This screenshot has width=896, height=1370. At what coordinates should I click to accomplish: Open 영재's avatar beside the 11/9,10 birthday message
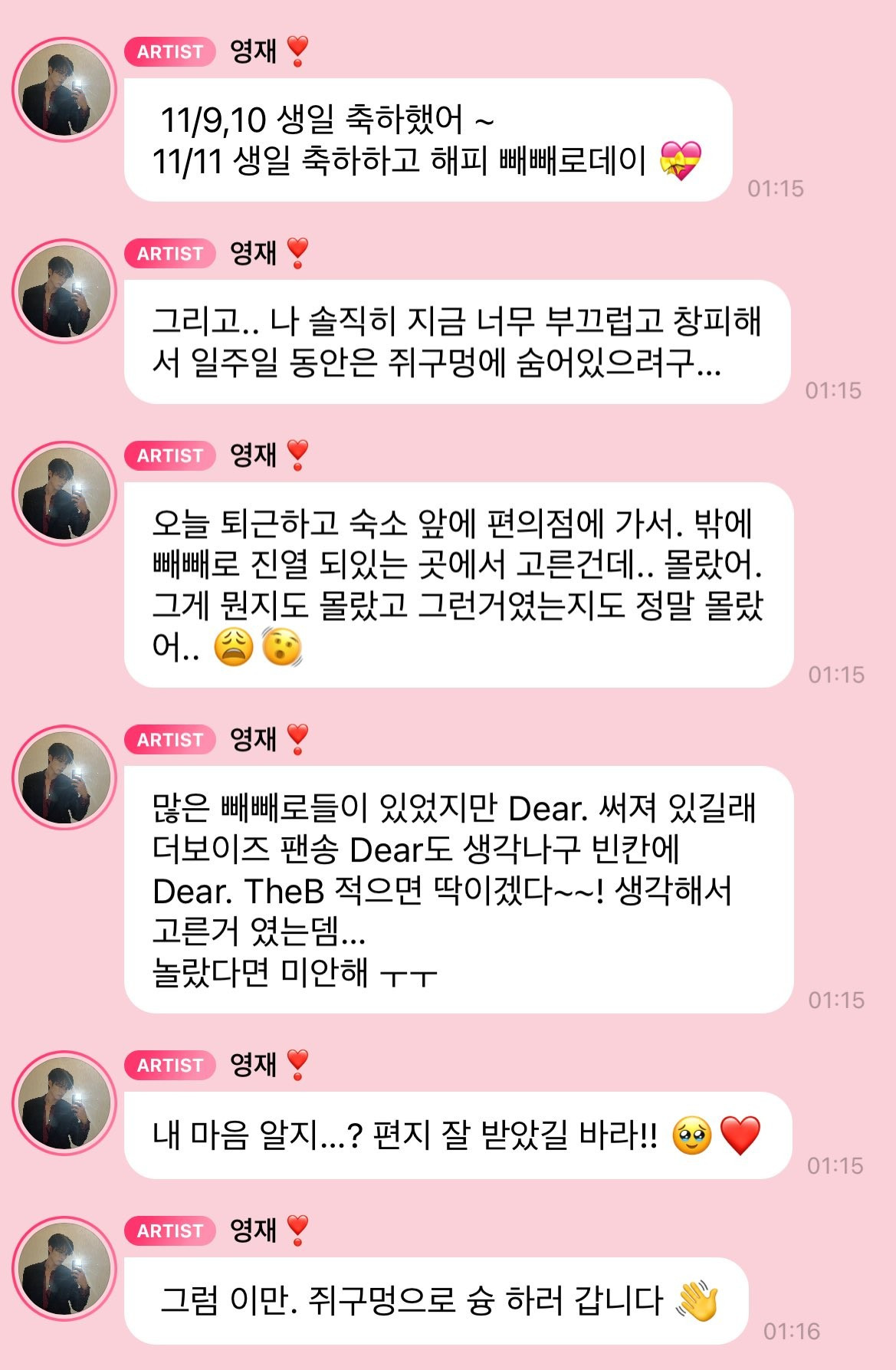(64, 90)
